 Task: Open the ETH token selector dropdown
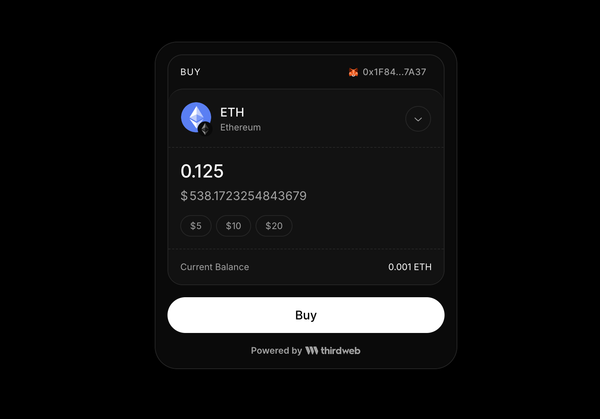coord(418,119)
